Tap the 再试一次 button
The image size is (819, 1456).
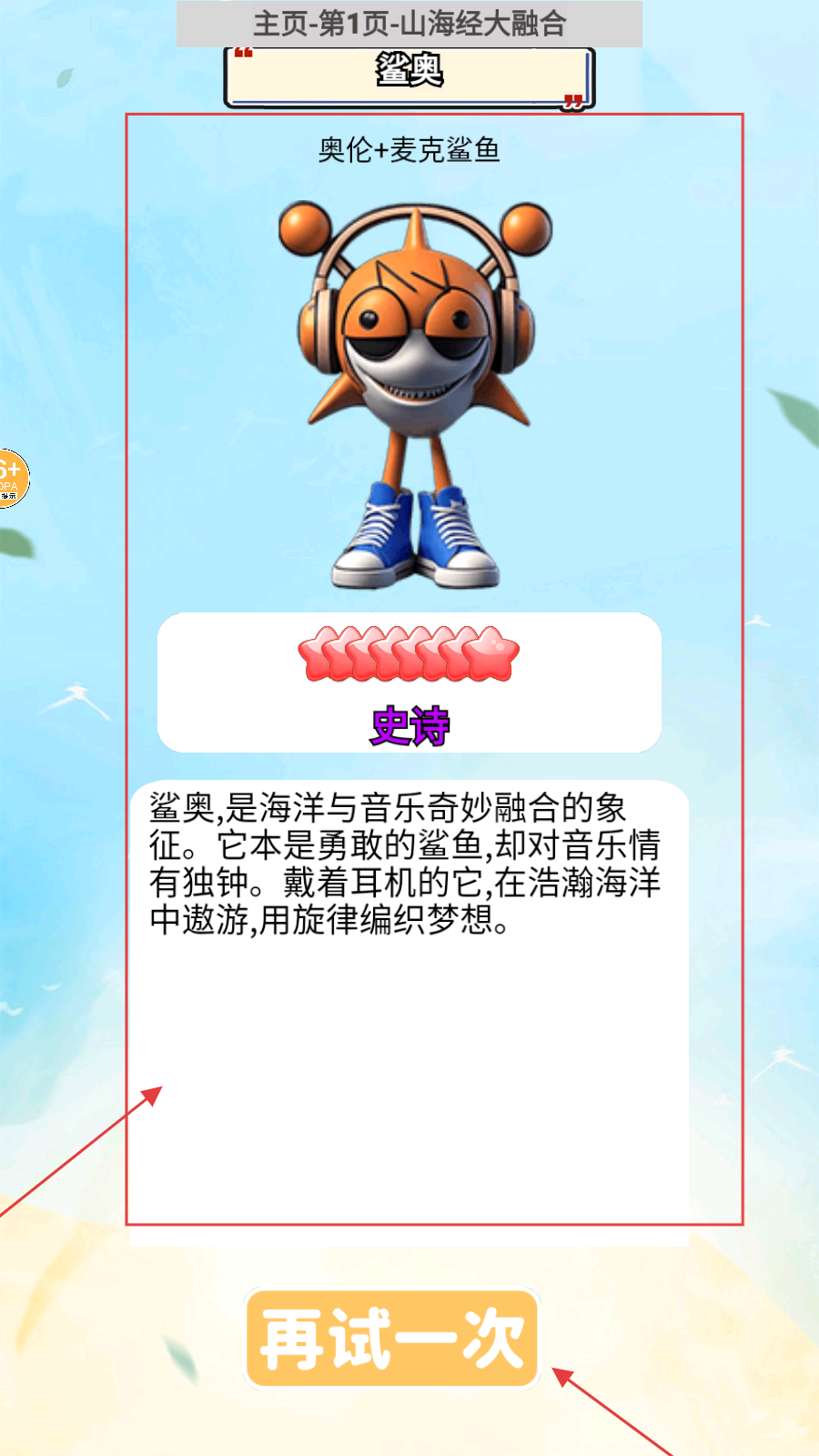[392, 1338]
